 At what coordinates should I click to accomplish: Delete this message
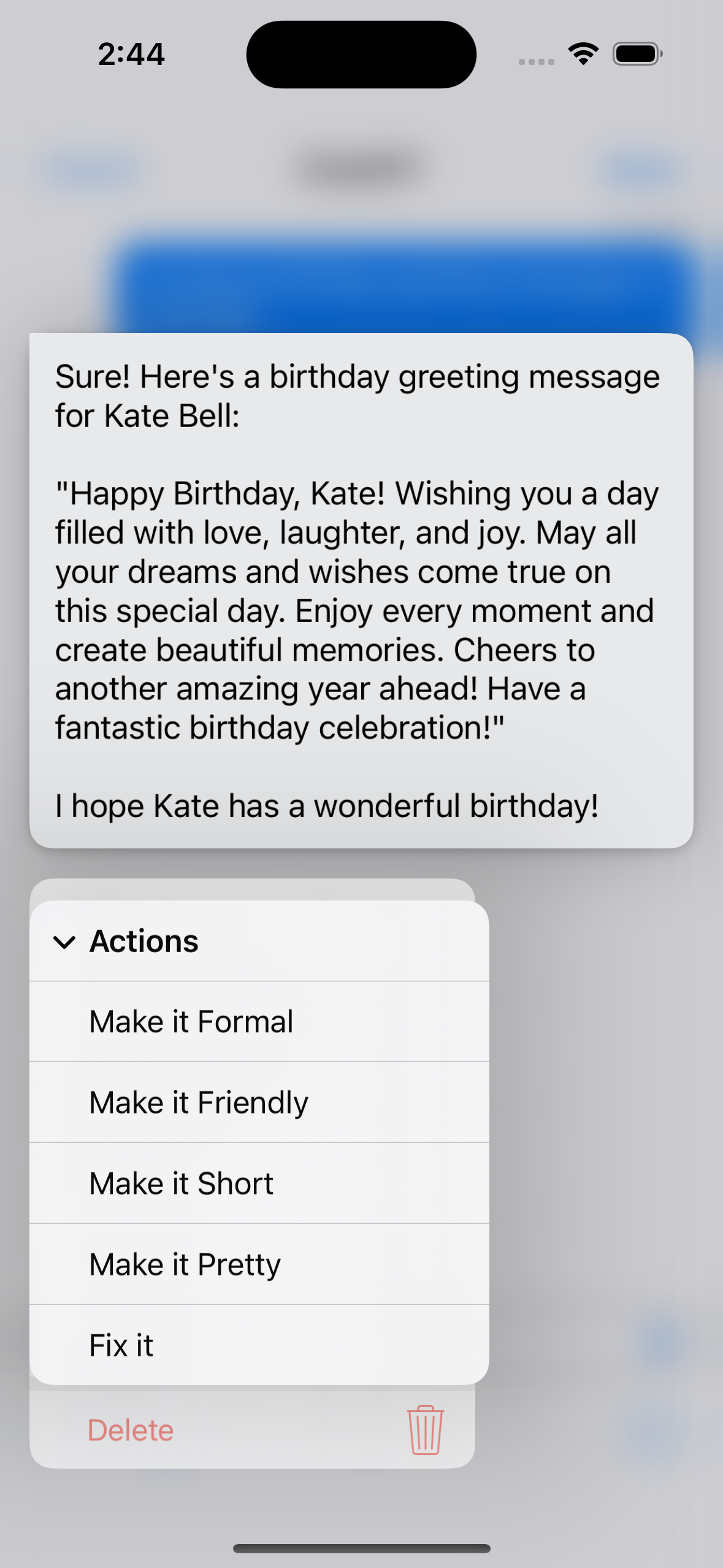point(252,1430)
